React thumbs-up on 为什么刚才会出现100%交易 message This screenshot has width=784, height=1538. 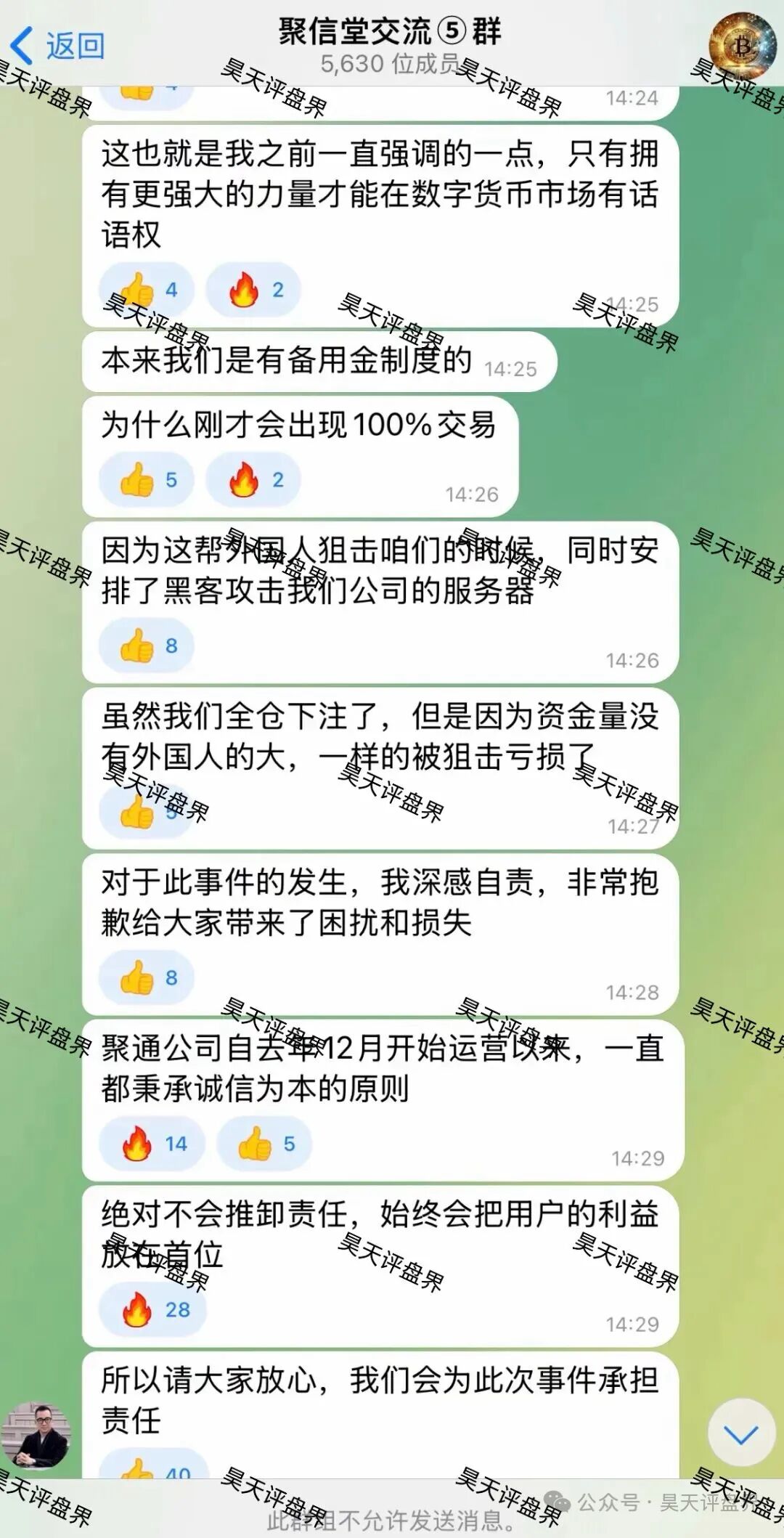[147, 480]
